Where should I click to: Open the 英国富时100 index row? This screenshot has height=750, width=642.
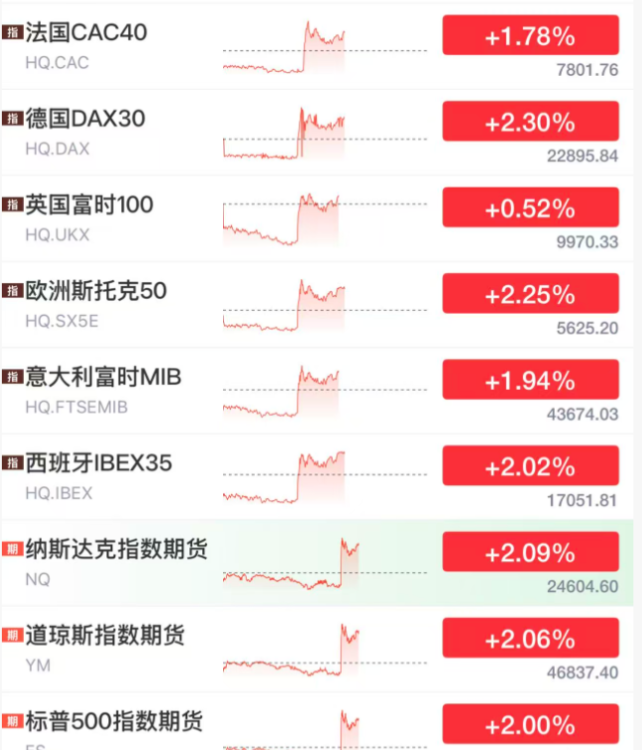click(x=90, y=205)
